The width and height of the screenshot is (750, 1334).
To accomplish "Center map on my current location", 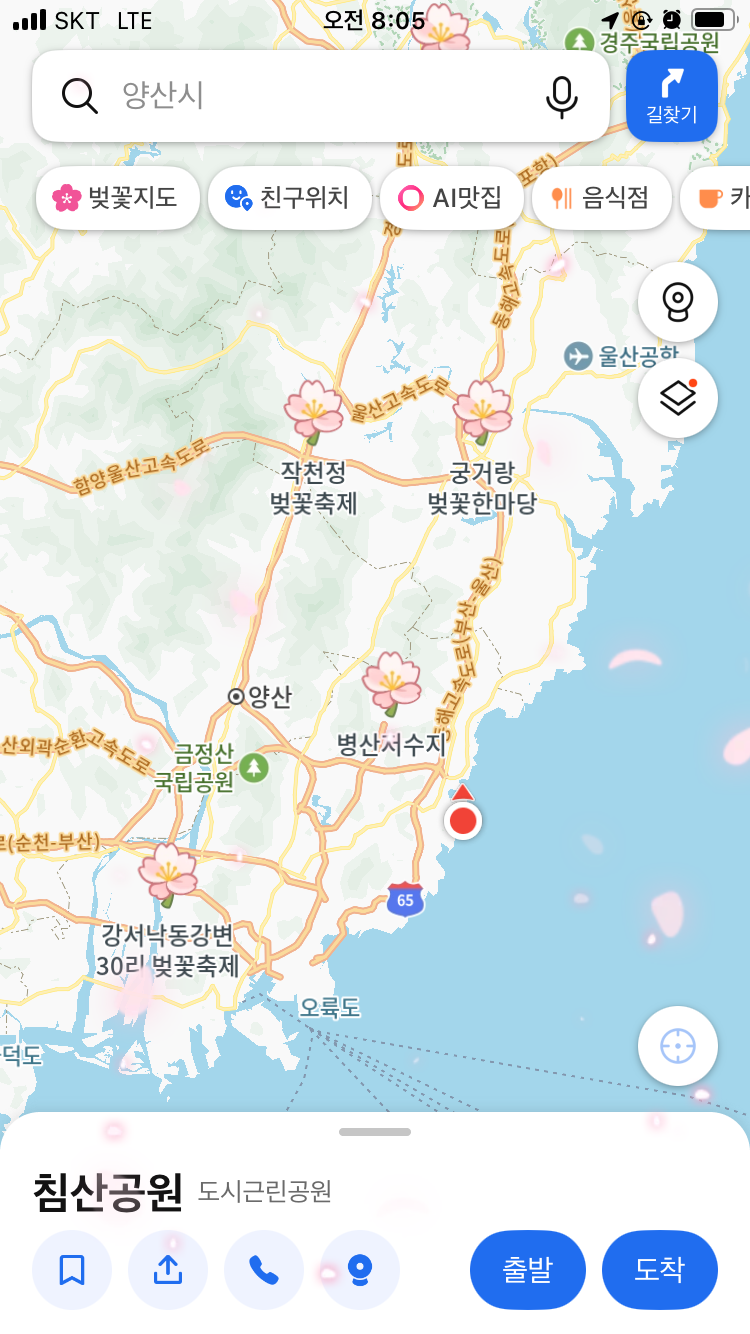I will (x=677, y=1046).
